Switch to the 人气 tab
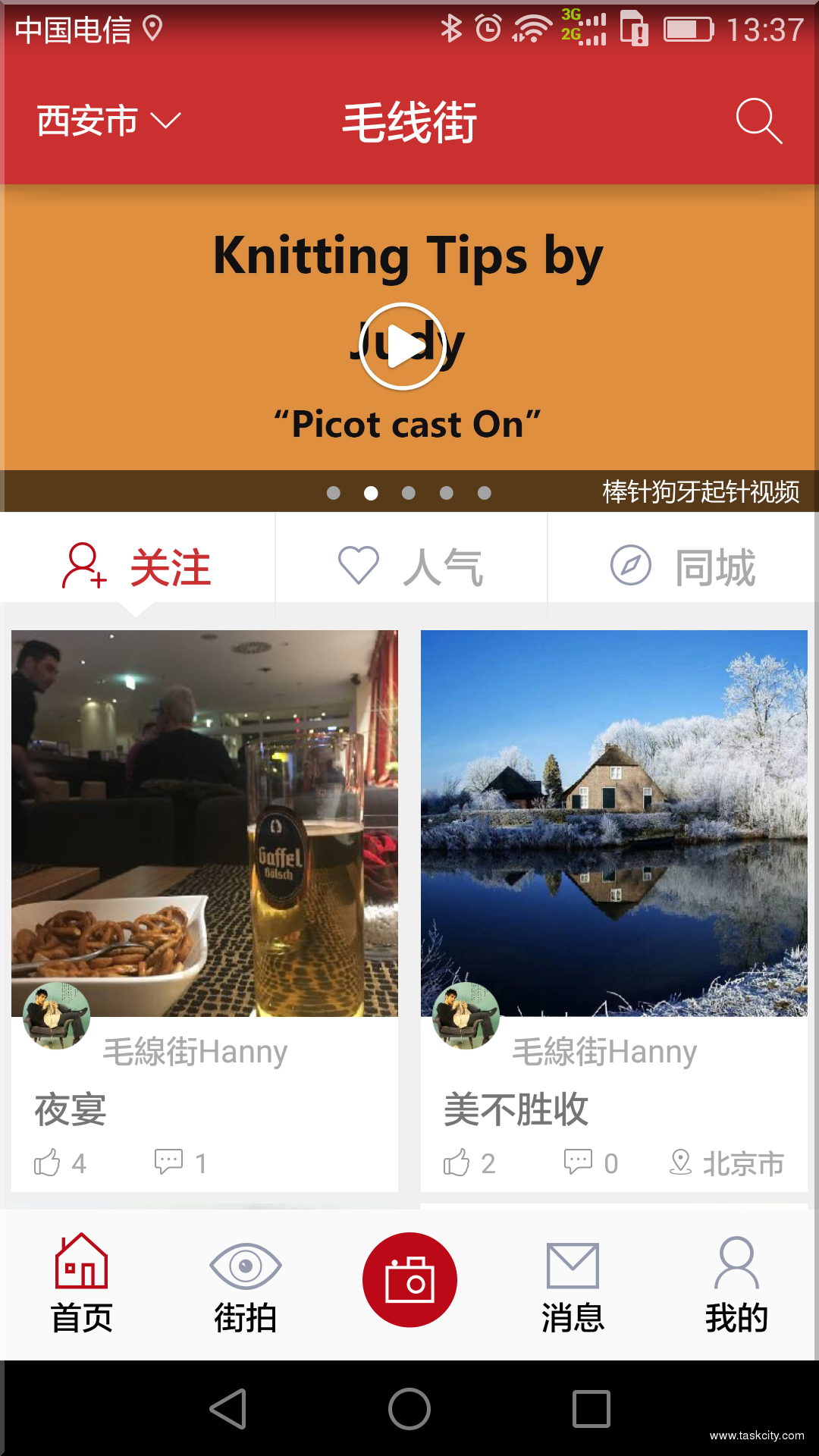The width and height of the screenshot is (819, 1456). [410, 566]
